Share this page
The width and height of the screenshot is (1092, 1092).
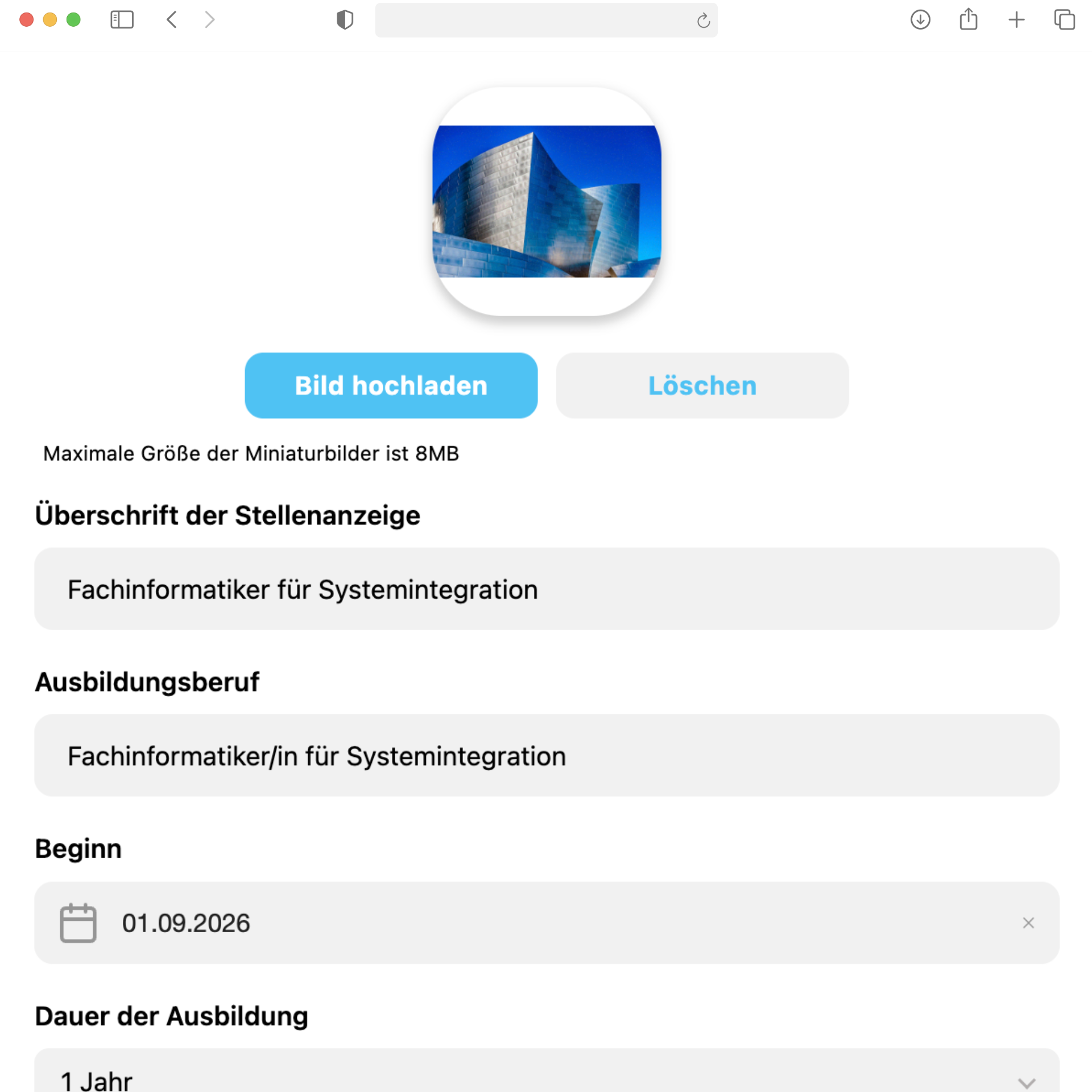pos(969,20)
